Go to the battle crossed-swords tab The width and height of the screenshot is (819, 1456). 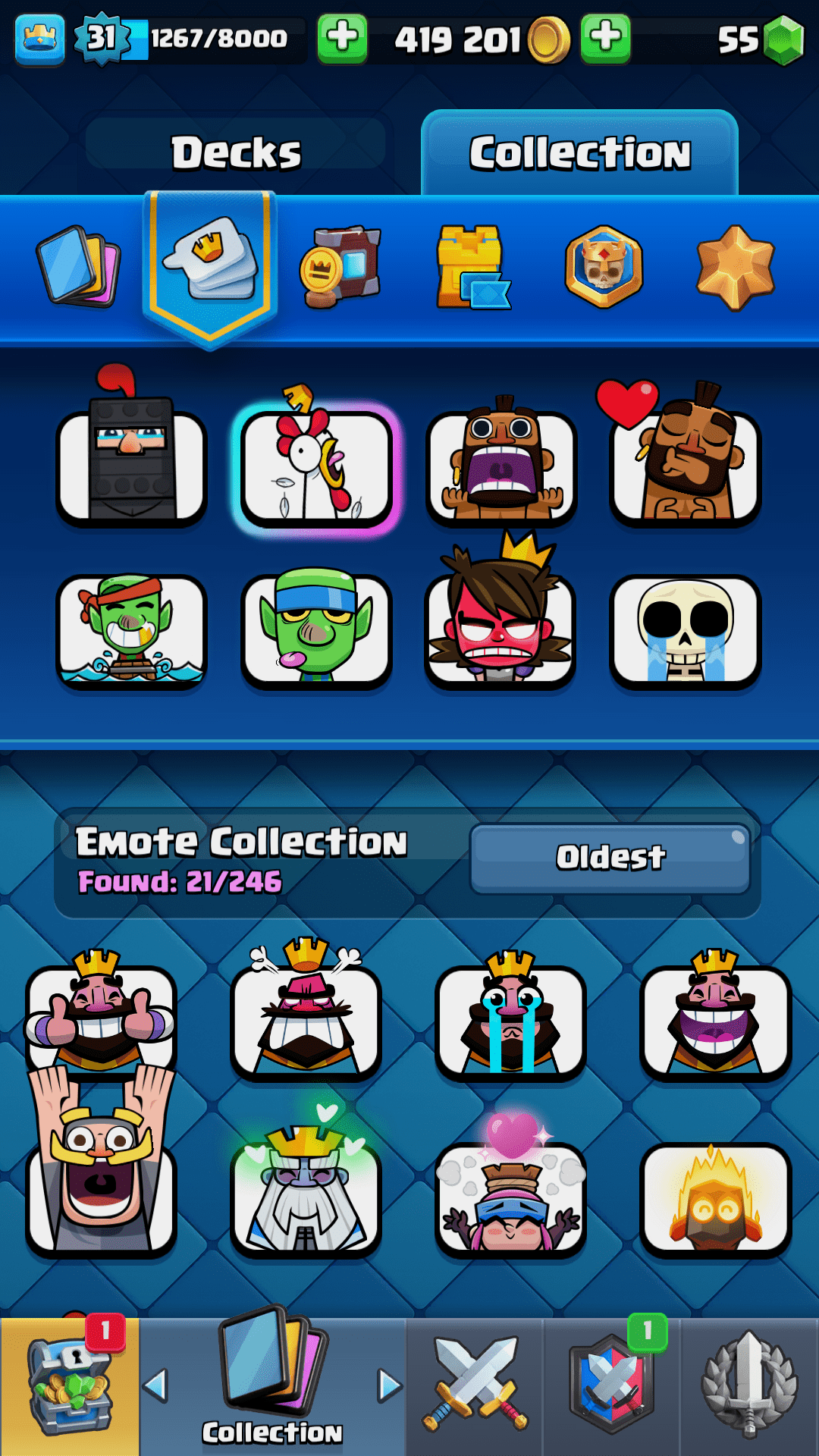pos(475,1386)
